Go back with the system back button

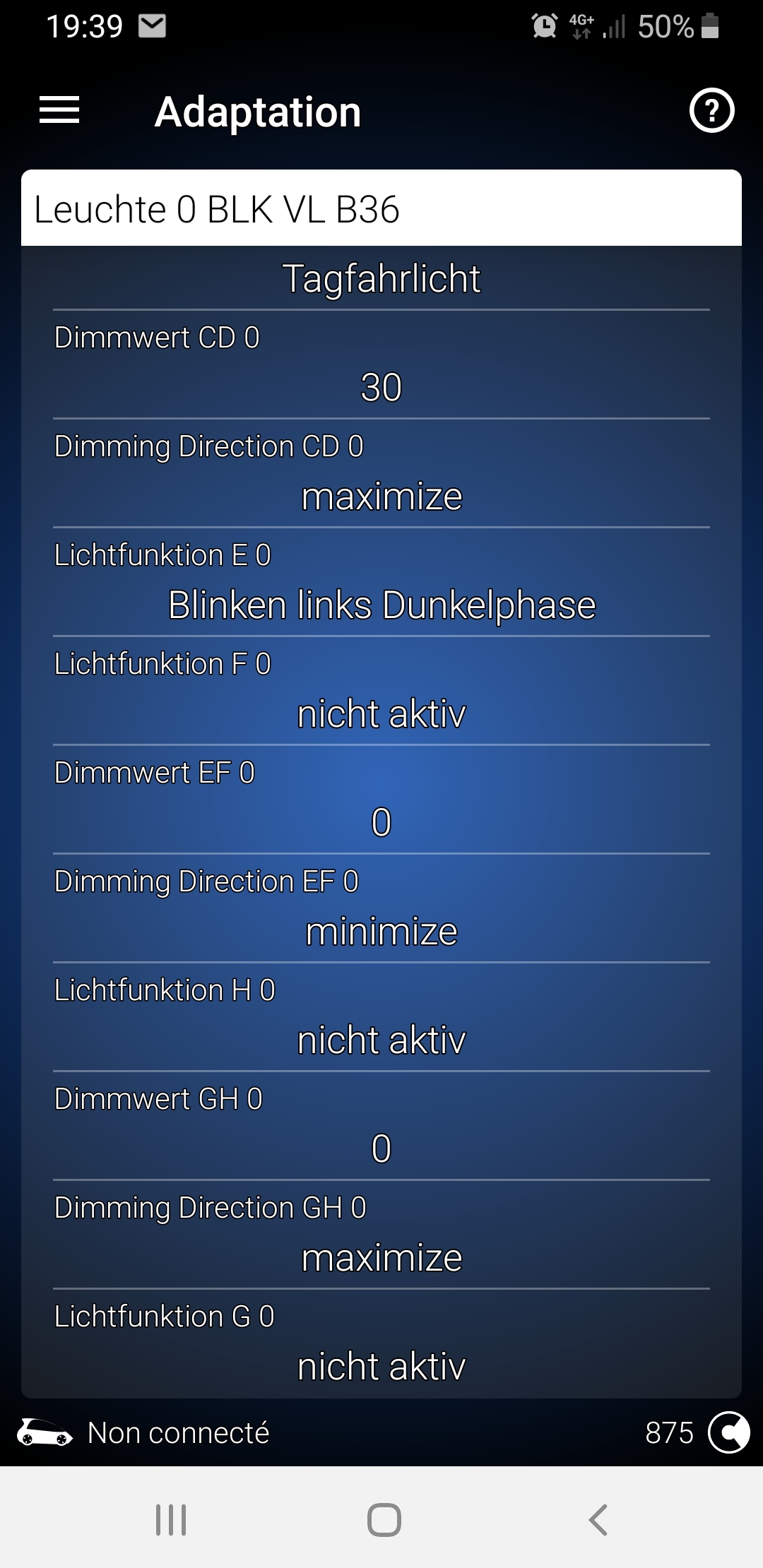click(x=598, y=1519)
